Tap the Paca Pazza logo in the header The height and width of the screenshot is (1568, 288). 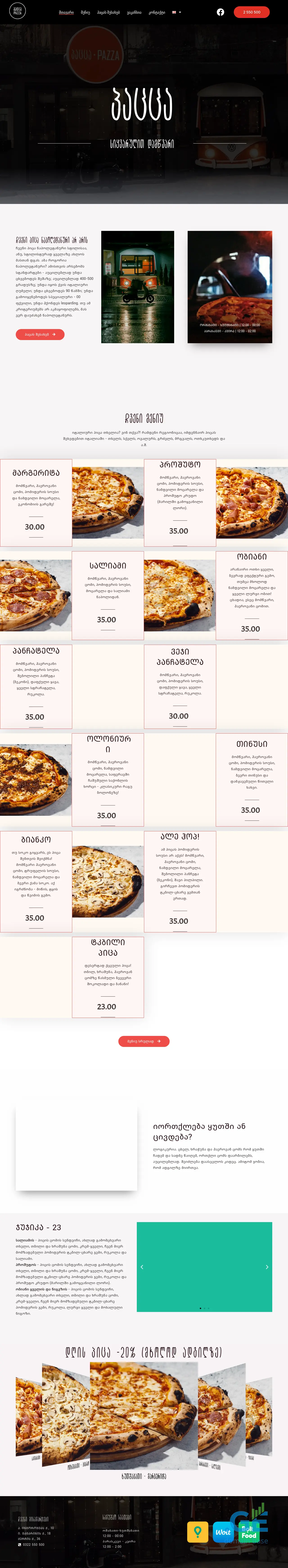click(18, 12)
